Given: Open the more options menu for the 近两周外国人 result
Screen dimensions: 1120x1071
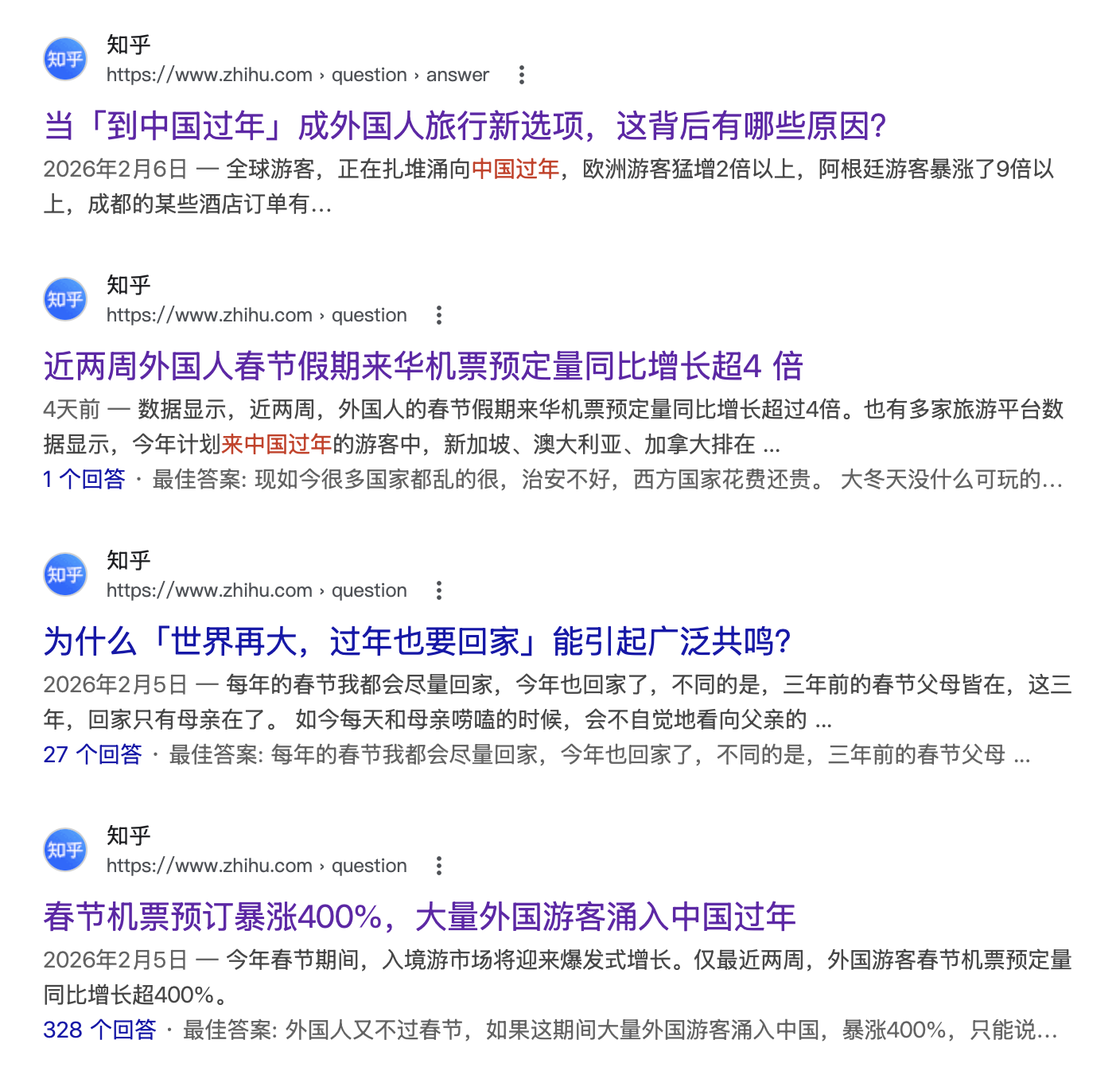Looking at the screenshot, I should pyautogui.click(x=439, y=315).
